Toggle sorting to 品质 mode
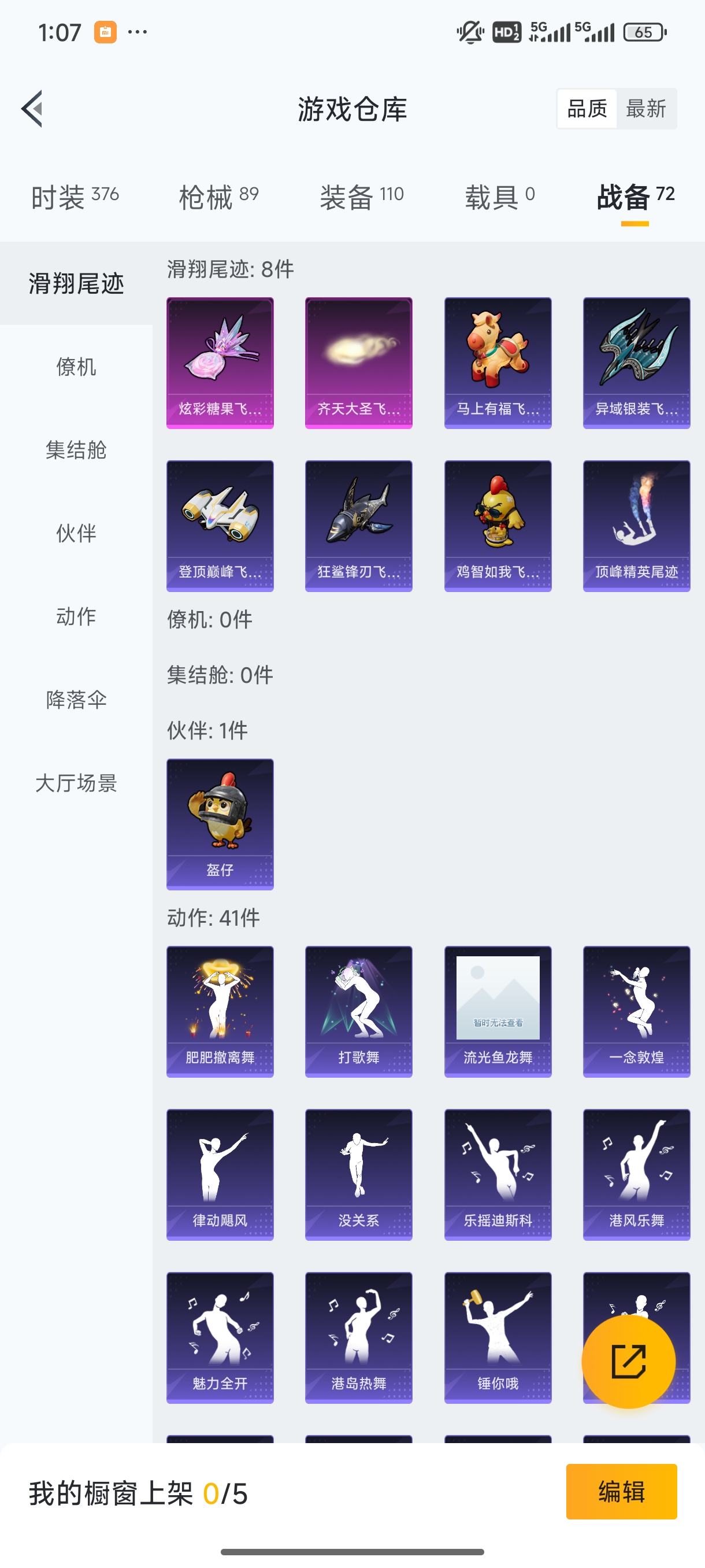The image size is (705, 1568). 588,108
